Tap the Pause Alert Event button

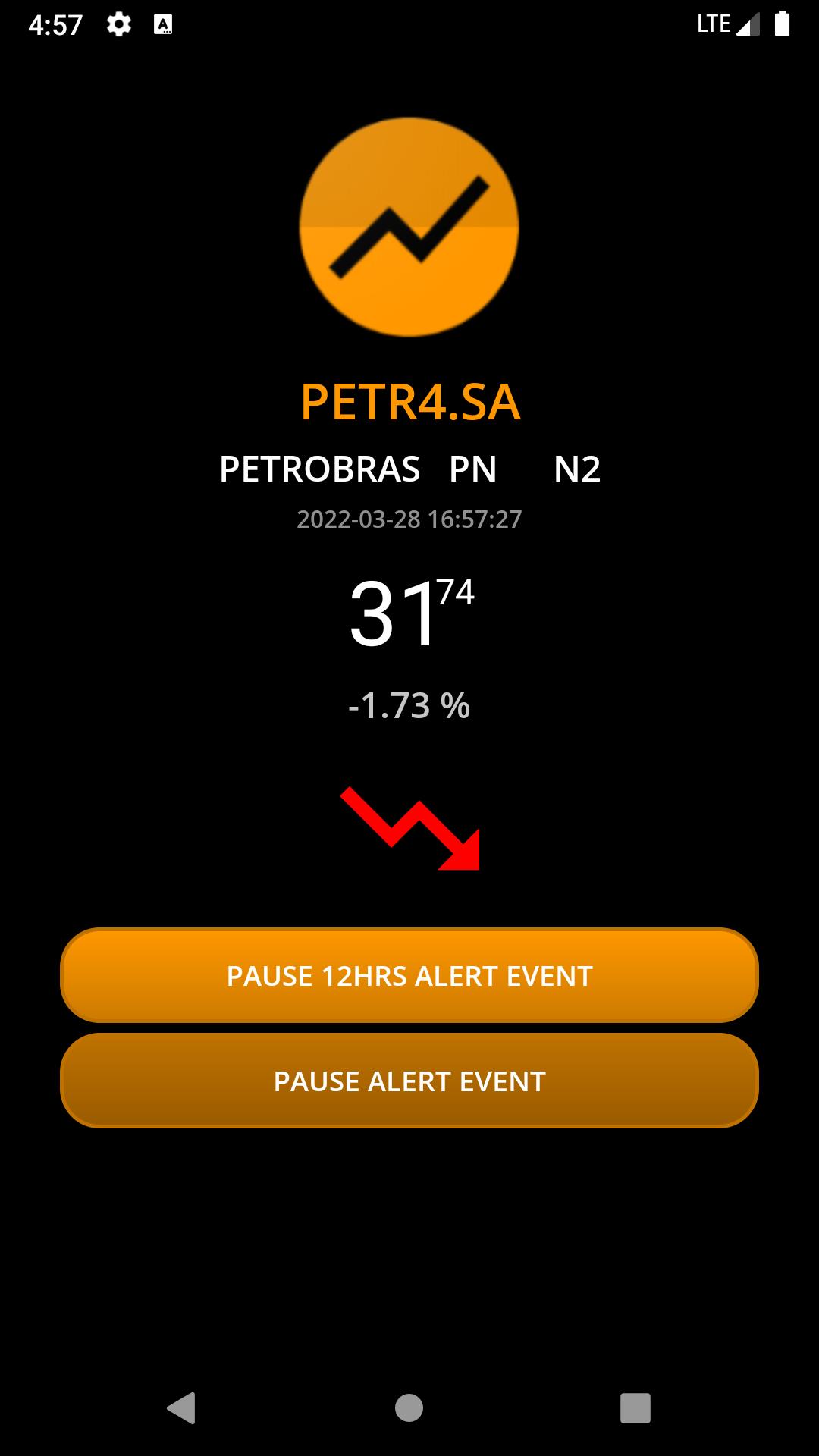409,1081
